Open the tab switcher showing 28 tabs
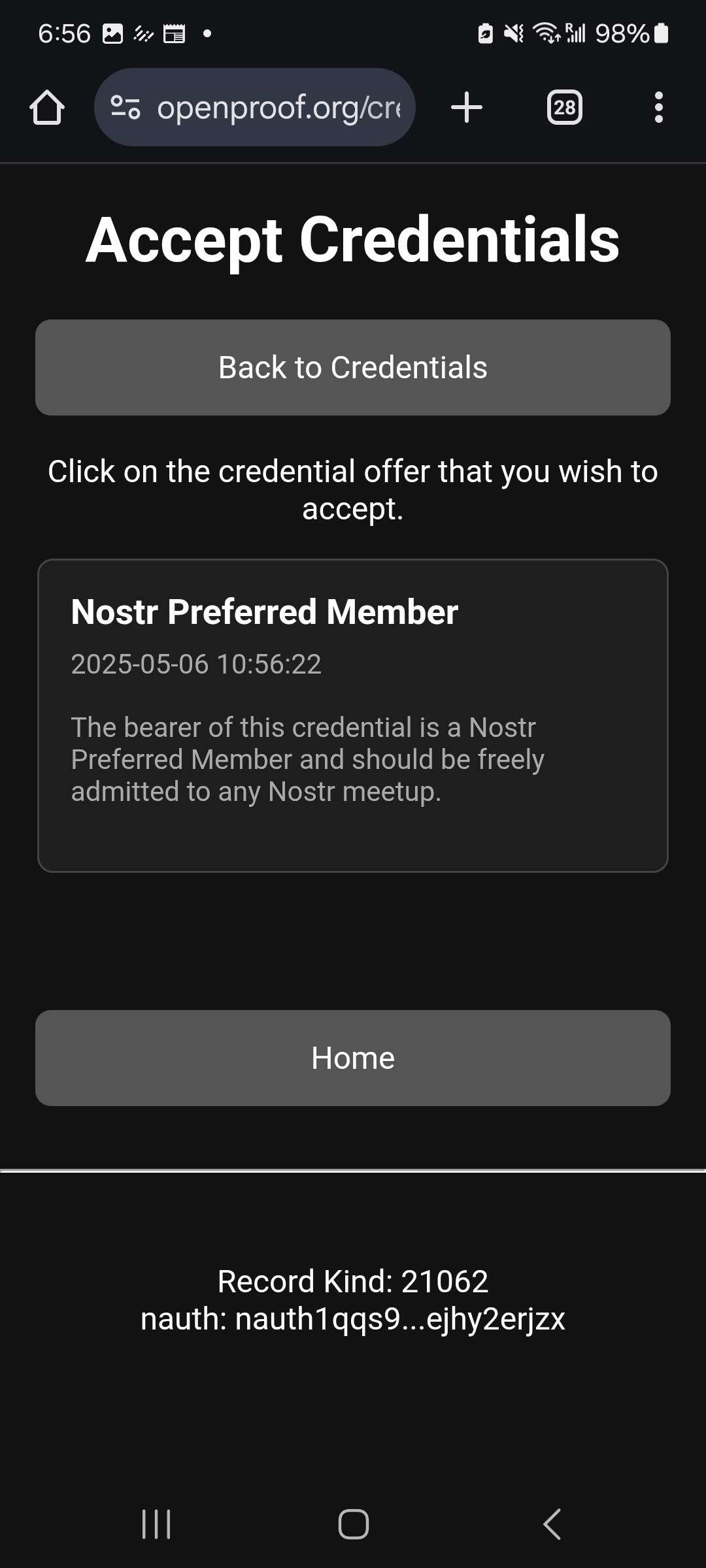This screenshot has width=706, height=1568. [565, 108]
